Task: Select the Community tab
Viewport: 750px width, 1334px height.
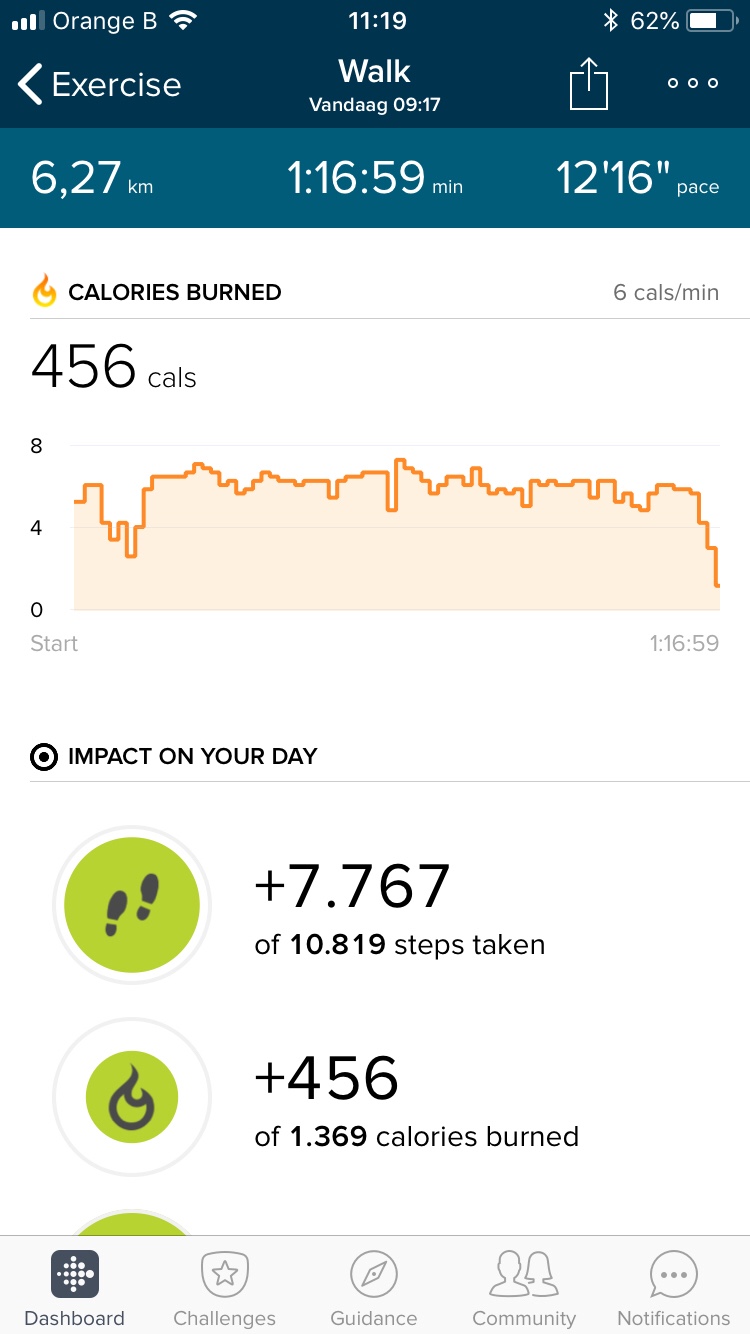Action: pos(524,1289)
